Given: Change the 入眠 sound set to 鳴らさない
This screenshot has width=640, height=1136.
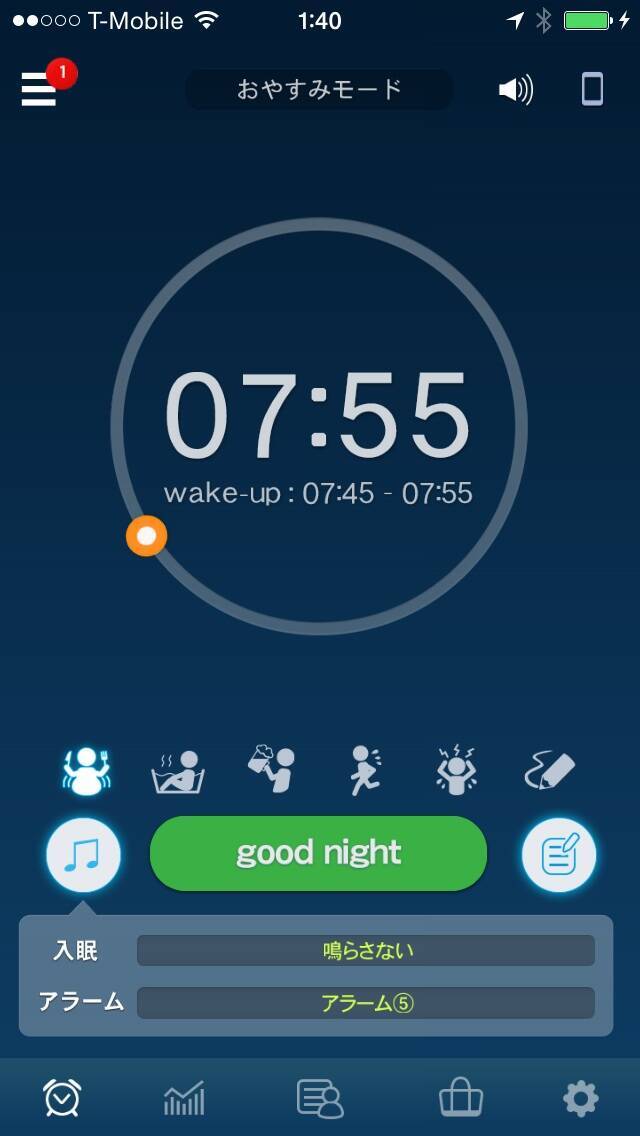Looking at the screenshot, I should 366,950.
